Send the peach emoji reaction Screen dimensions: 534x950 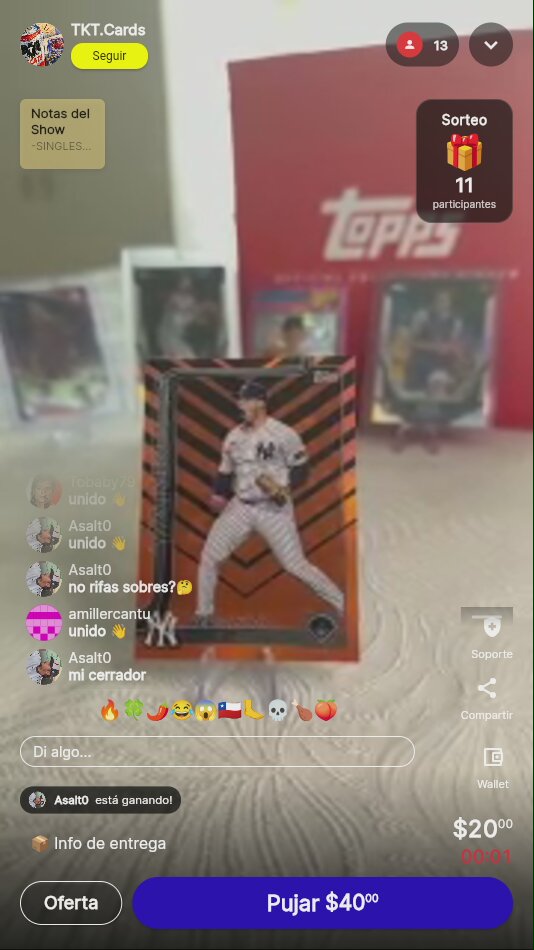click(325, 710)
